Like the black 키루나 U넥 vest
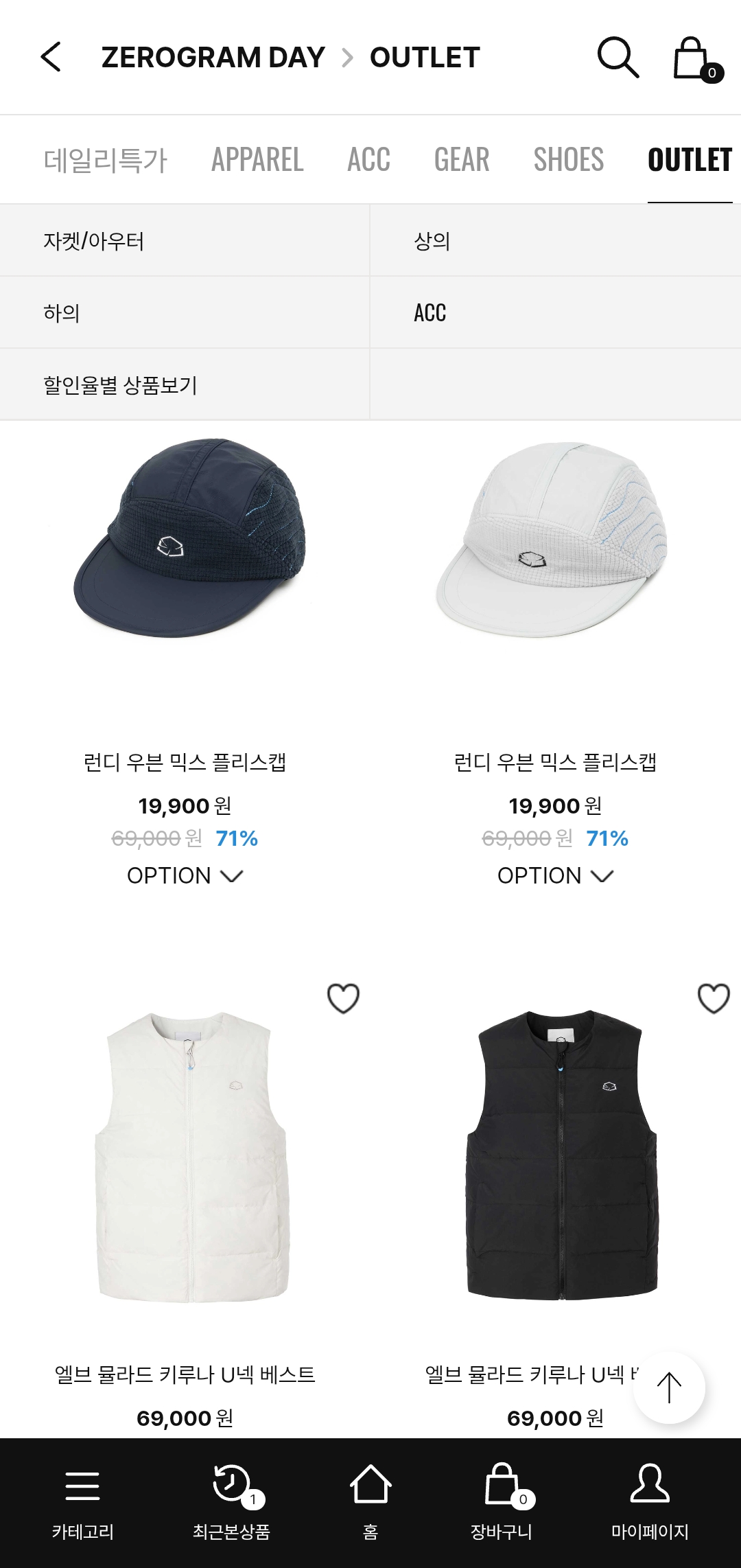The width and height of the screenshot is (741, 1568). pyautogui.click(x=714, y=998)
